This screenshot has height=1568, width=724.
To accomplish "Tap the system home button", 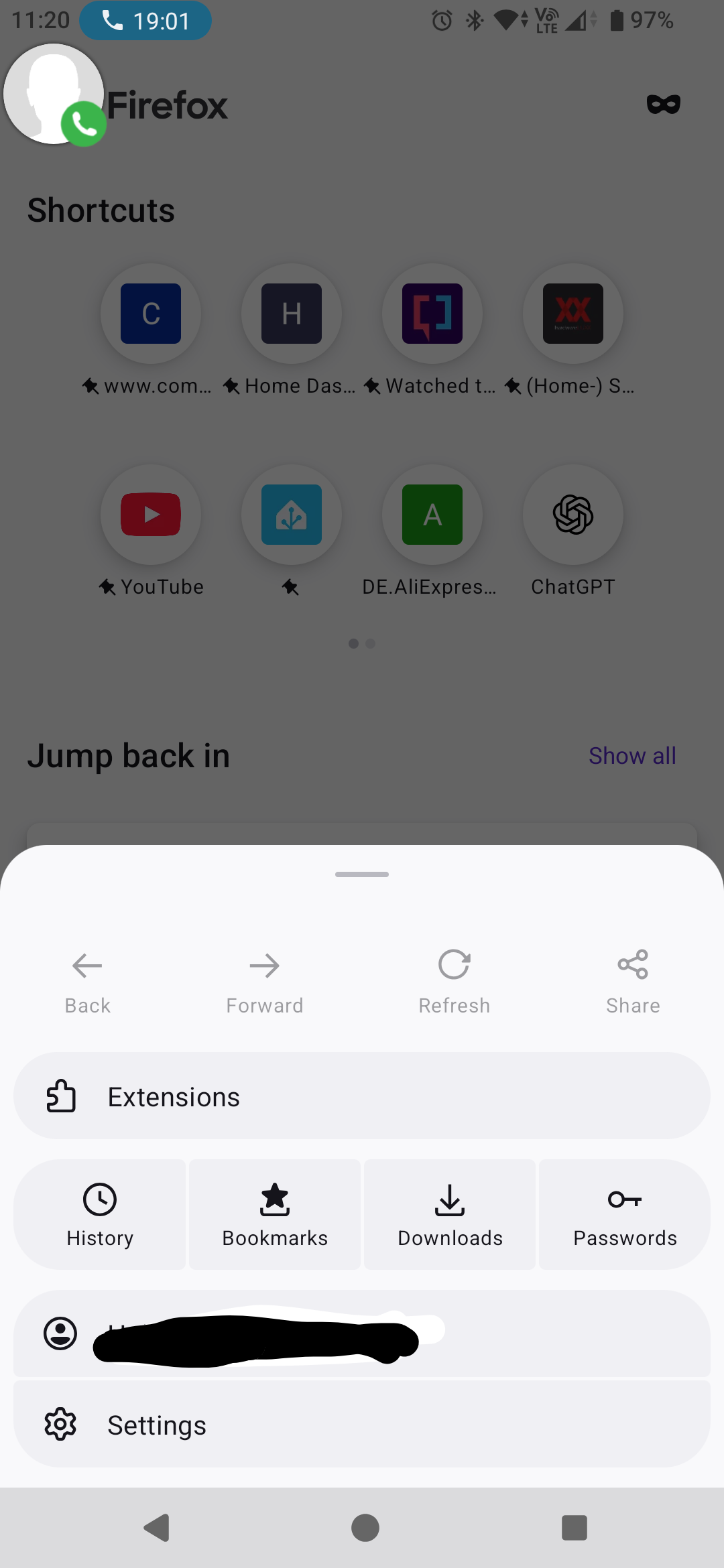I will point(365,1528).
